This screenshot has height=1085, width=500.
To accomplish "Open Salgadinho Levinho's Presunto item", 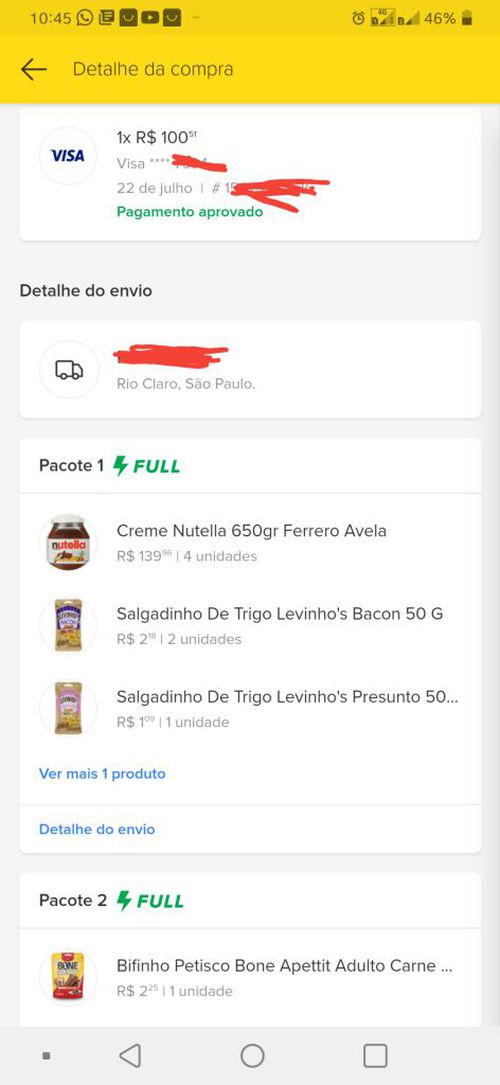I will (250, 709).
